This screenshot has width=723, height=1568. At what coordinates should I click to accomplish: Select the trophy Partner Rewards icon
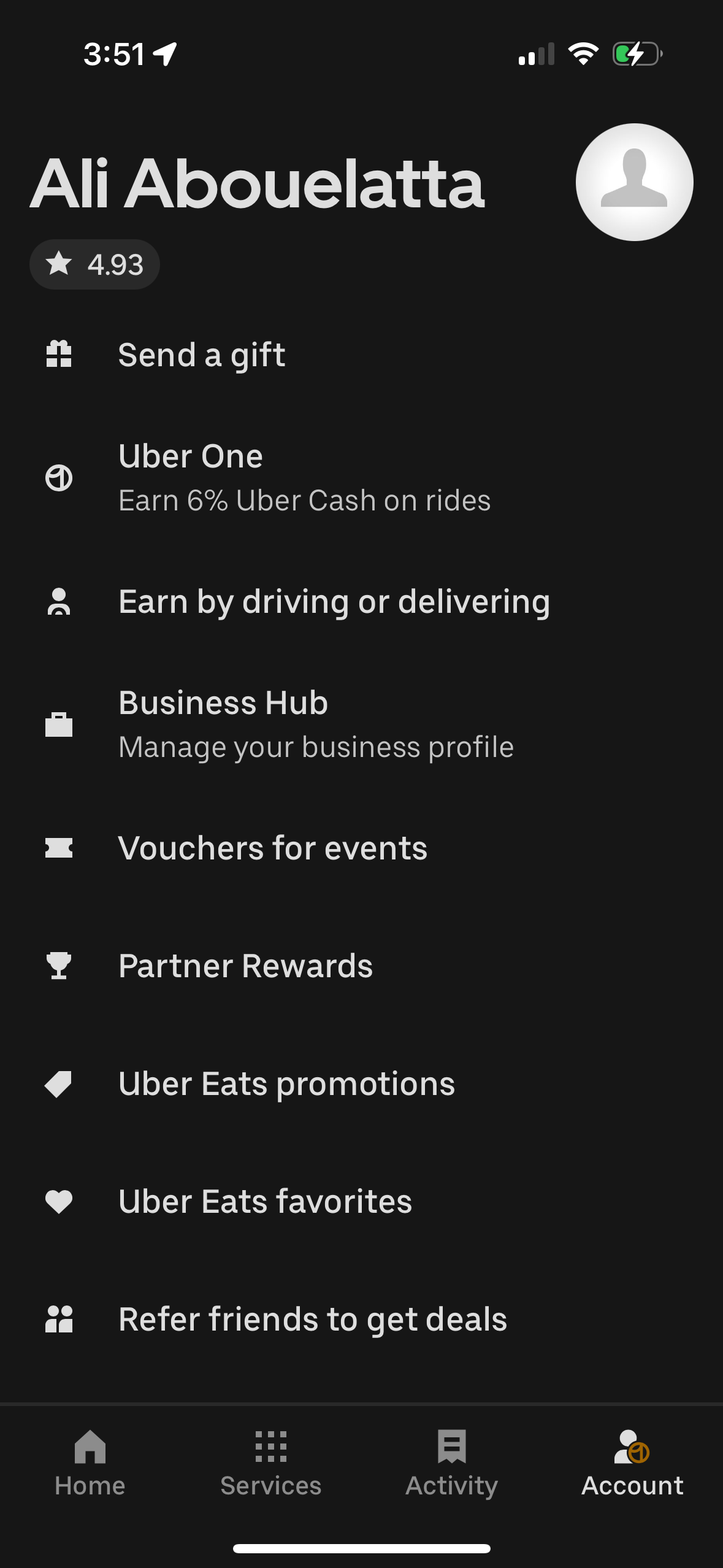point(59,965)
